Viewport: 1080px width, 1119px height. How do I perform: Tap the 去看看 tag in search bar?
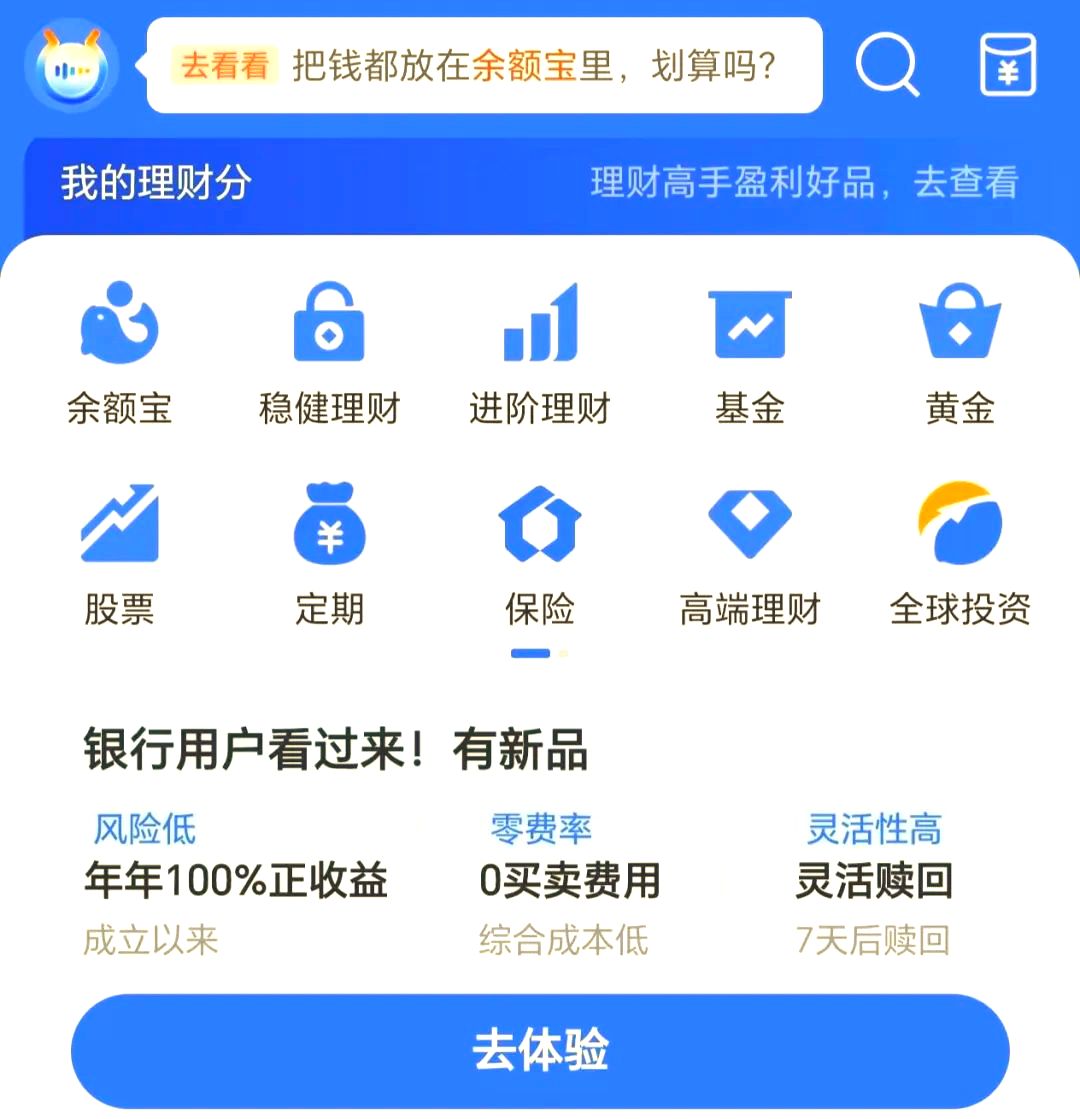point(222,66)
